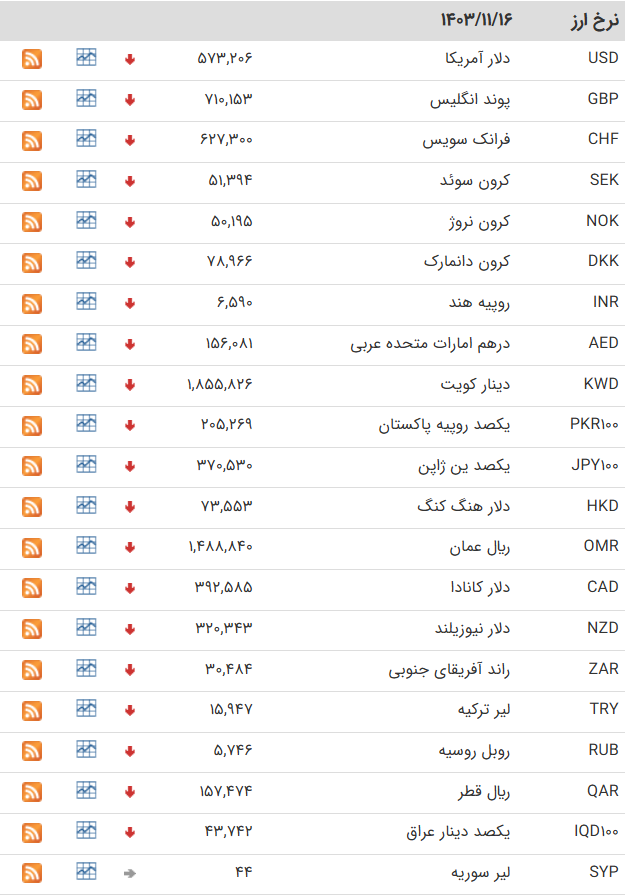Tap the RSS icon for TRY
Viewport: 637px width, 896px height.
click(32, 710)
